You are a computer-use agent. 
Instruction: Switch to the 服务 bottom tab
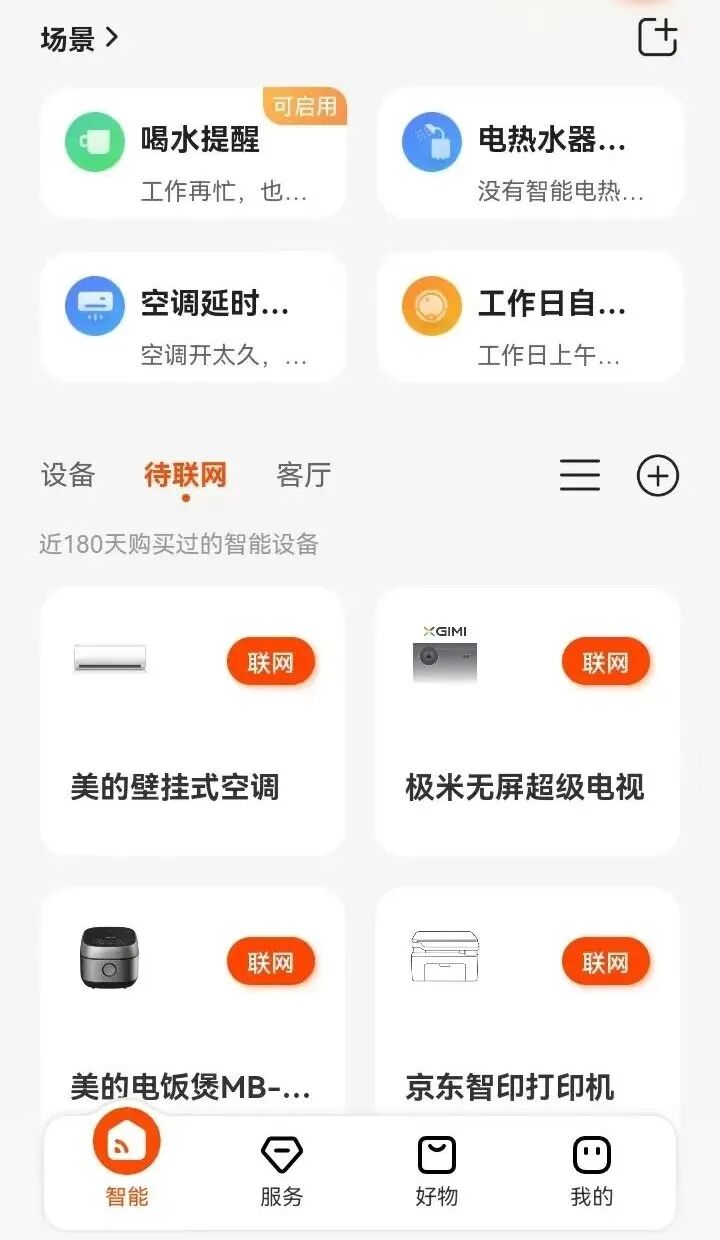pos(282,1172)
